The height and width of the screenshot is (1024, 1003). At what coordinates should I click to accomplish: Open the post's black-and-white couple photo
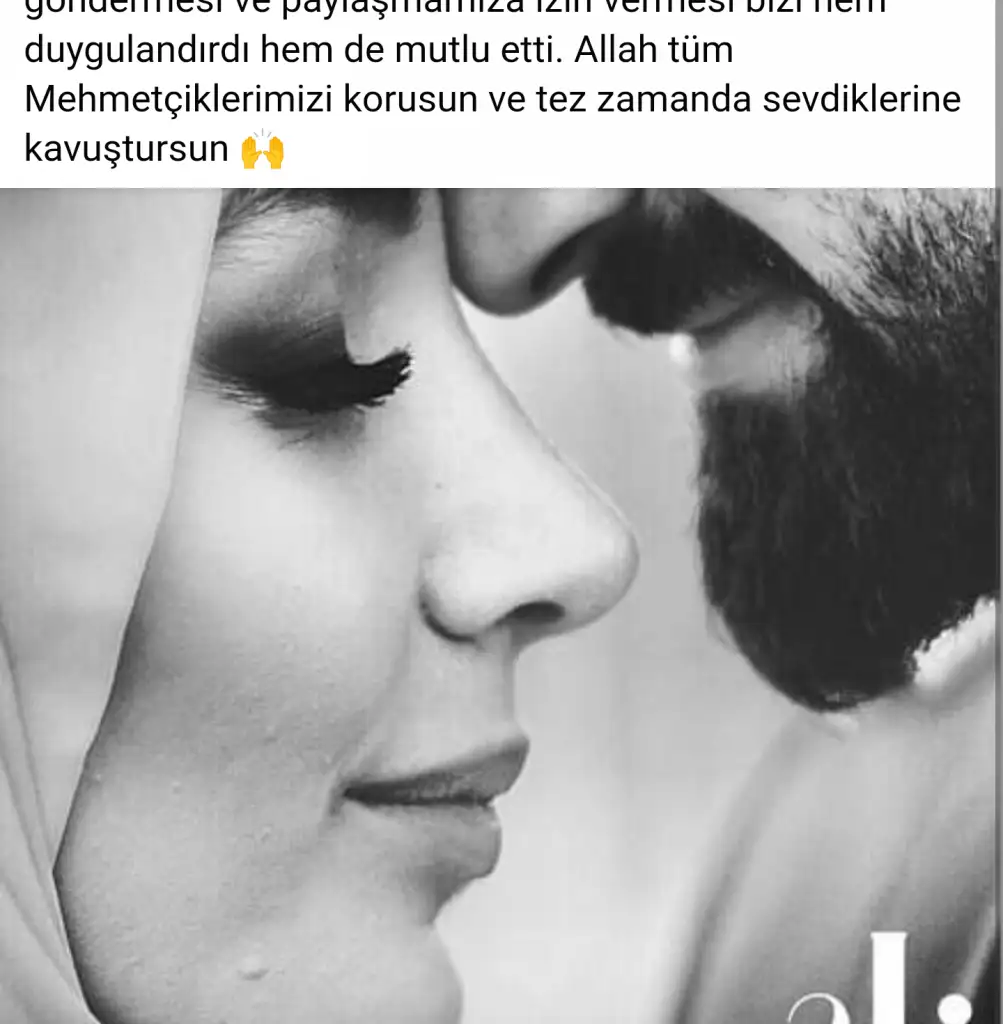500,605
